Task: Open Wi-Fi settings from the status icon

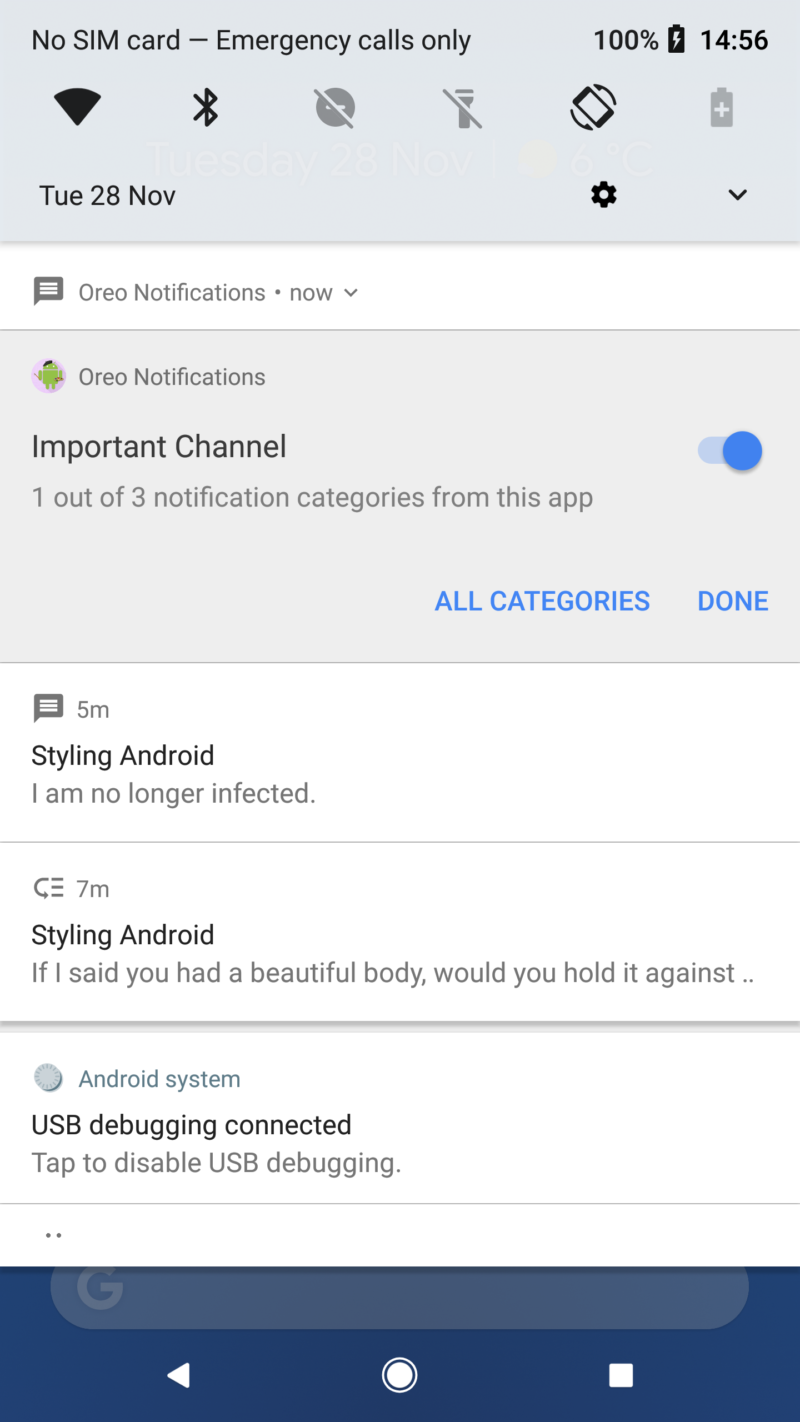Action: [x=77, y=107]
